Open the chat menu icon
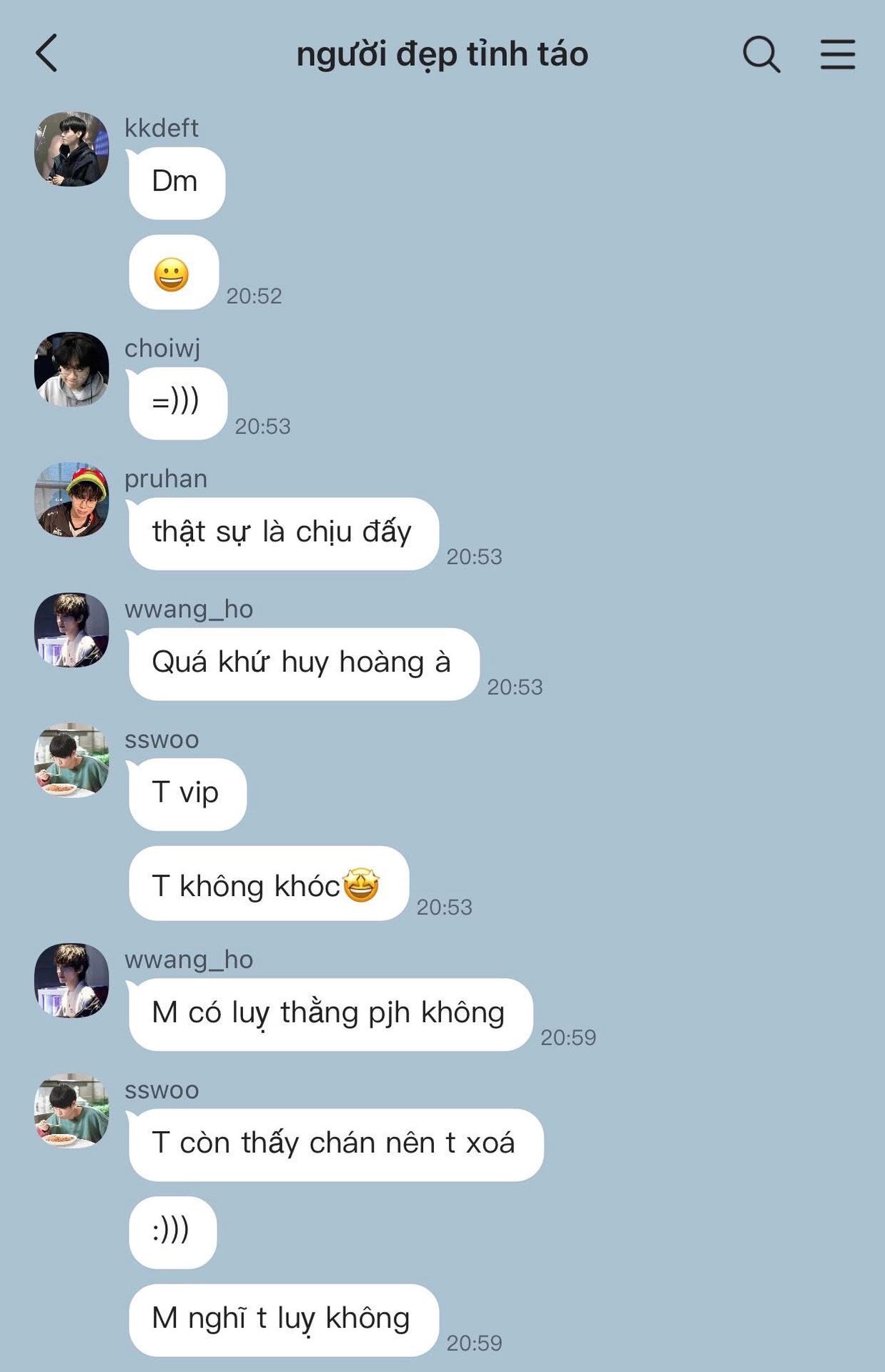 [837, 54]
